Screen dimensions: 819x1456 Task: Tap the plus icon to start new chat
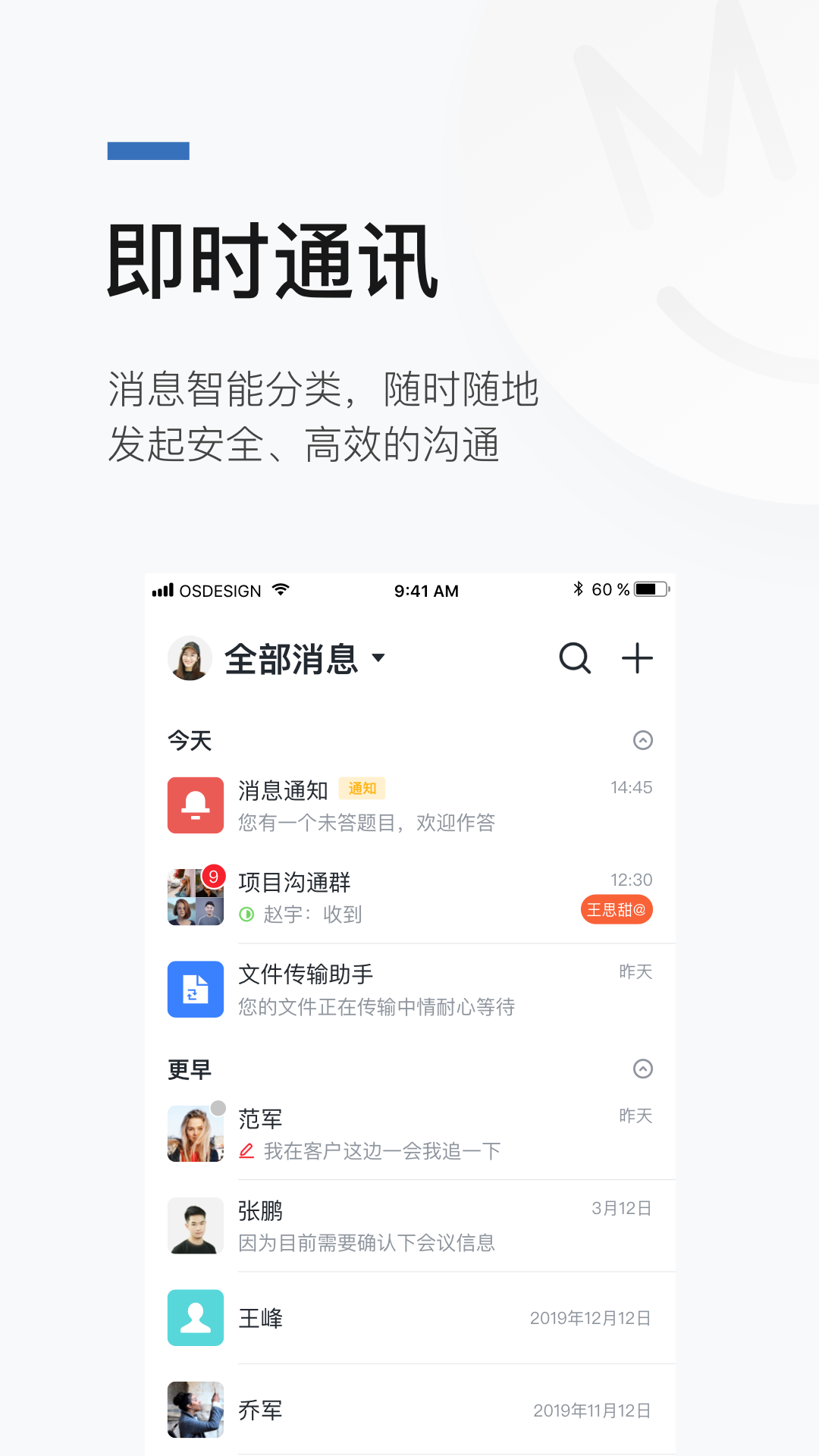[x=637, y=659]
